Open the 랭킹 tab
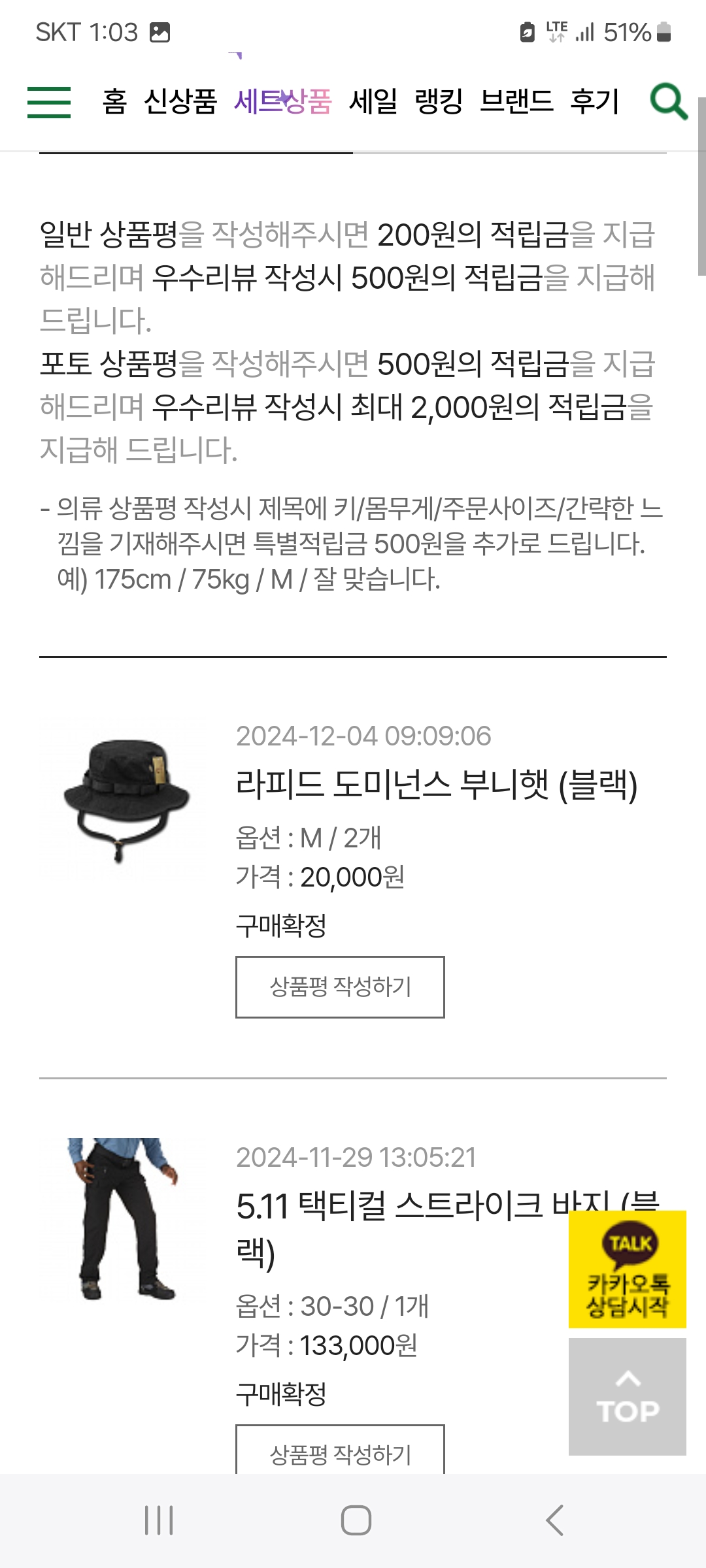Image resolution: width=706 pixels, height=1568 pixels. coord(439,102)
